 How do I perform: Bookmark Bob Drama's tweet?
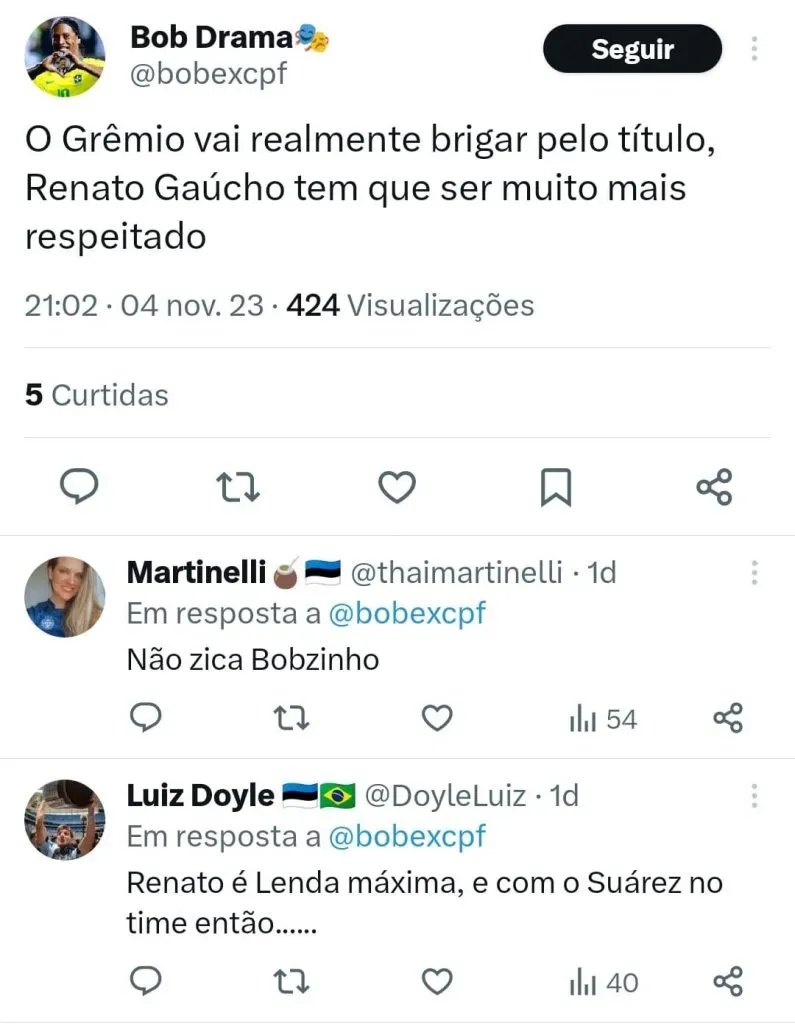(x=555, y=486)
